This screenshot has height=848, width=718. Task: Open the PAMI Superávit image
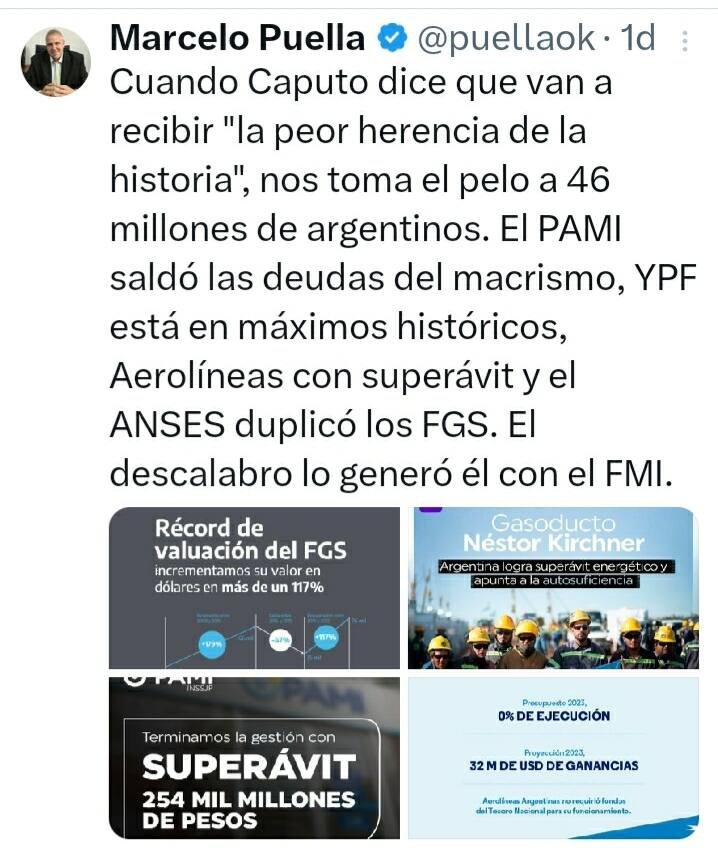coord(254,757)
